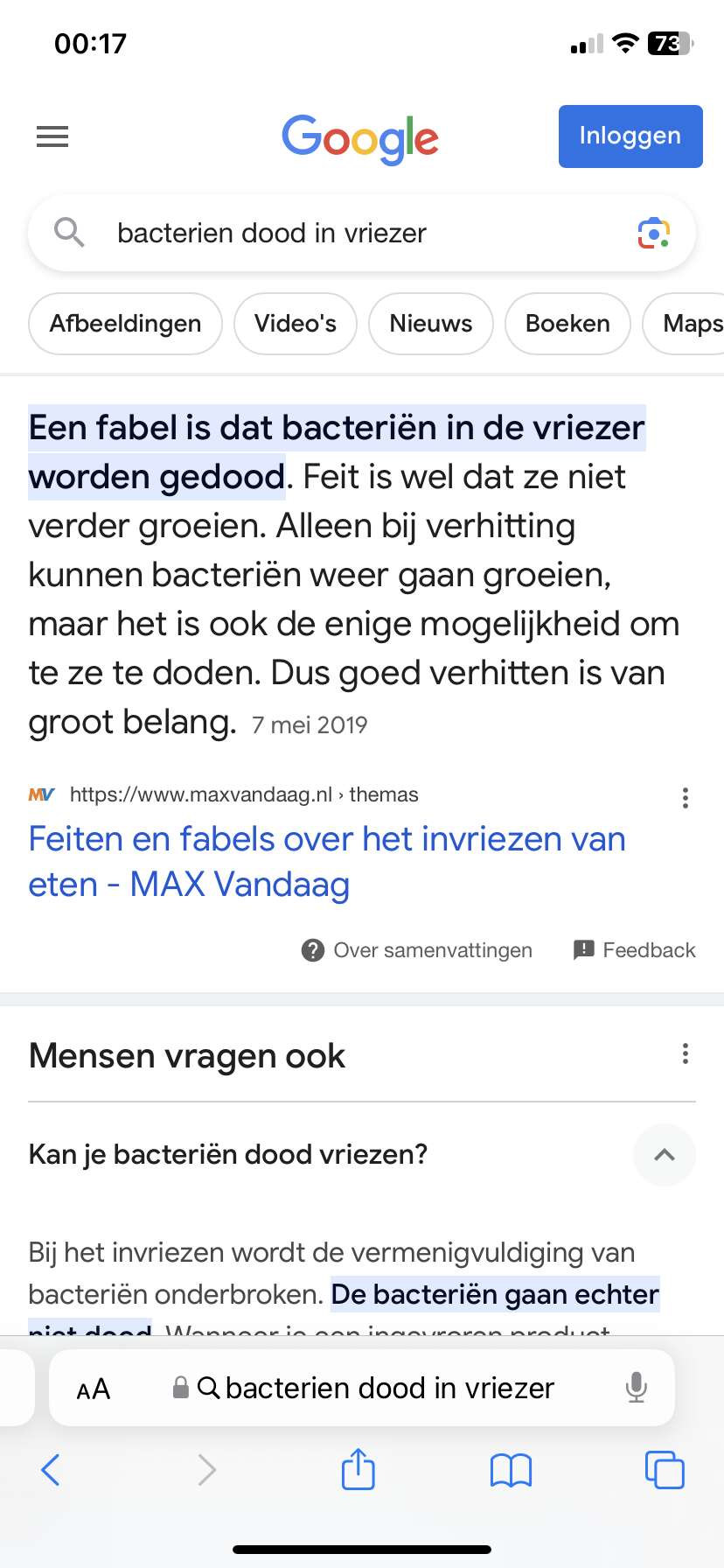Go back to the previous page in Safari
The image size is (724, 1568).
point(51,1470)
